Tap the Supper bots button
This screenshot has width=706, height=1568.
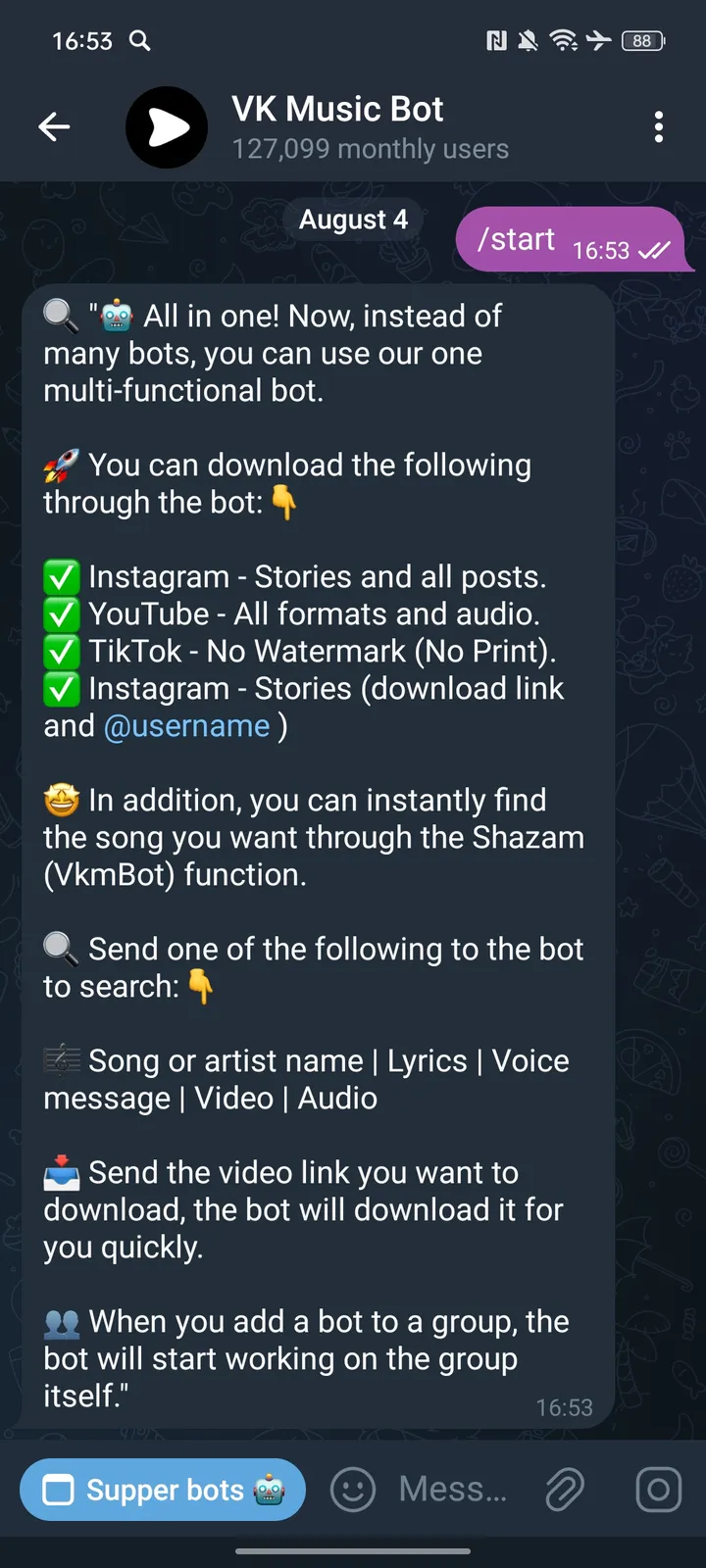(162, 1489)
